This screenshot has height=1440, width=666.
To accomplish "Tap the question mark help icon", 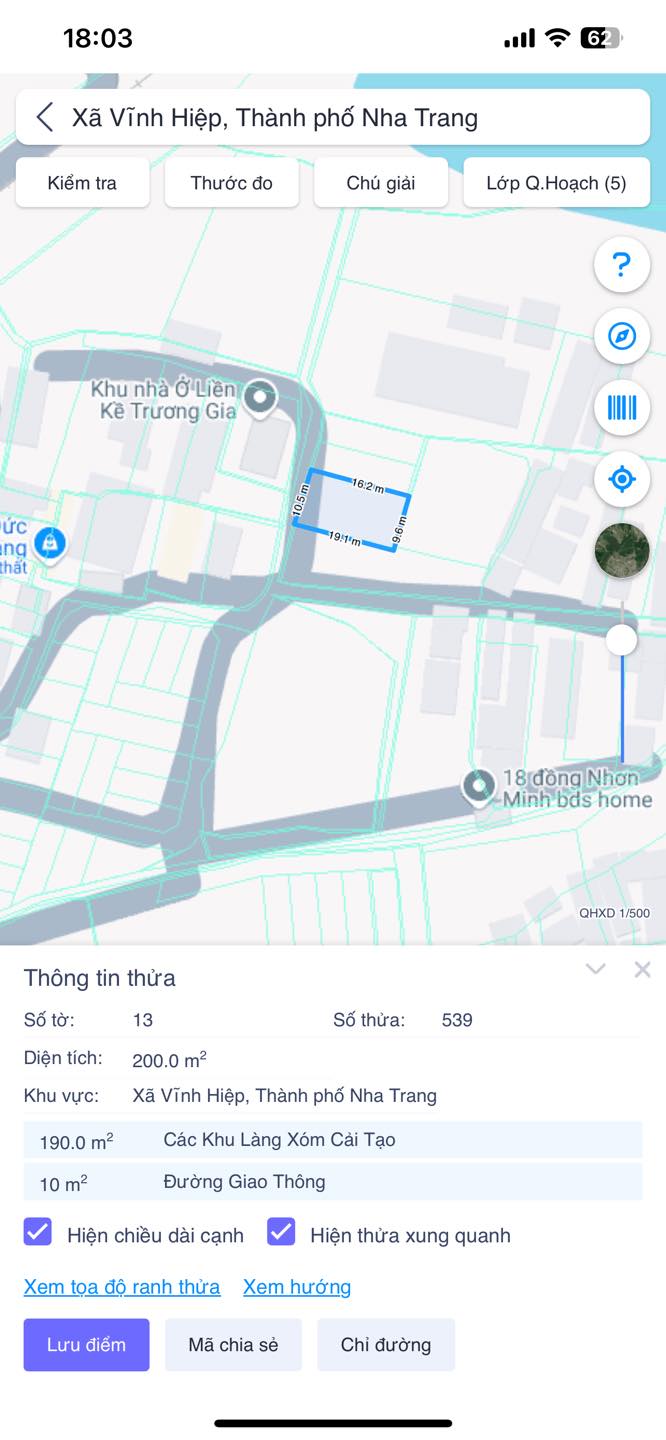I will 622,265.
